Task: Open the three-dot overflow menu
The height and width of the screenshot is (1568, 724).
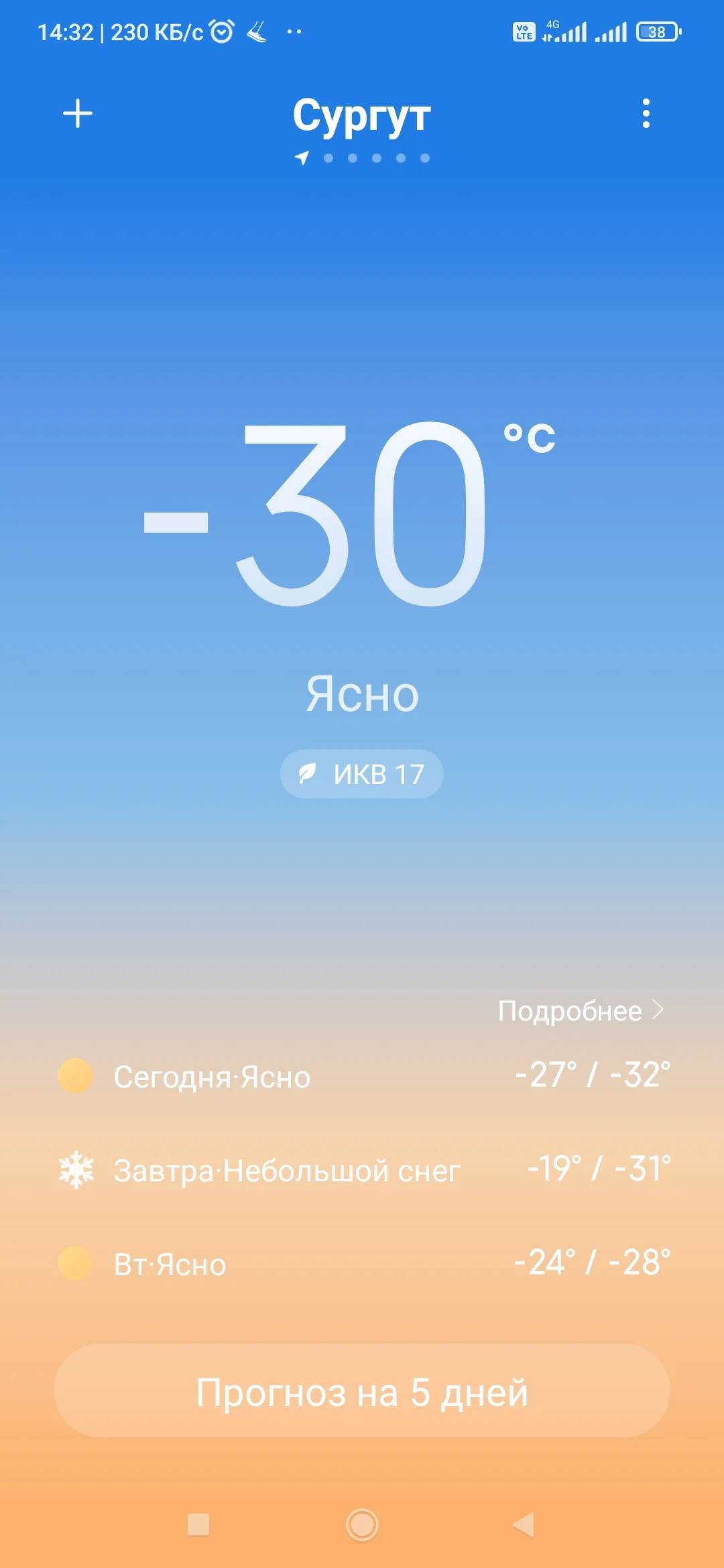Action: tap(646, 113)
